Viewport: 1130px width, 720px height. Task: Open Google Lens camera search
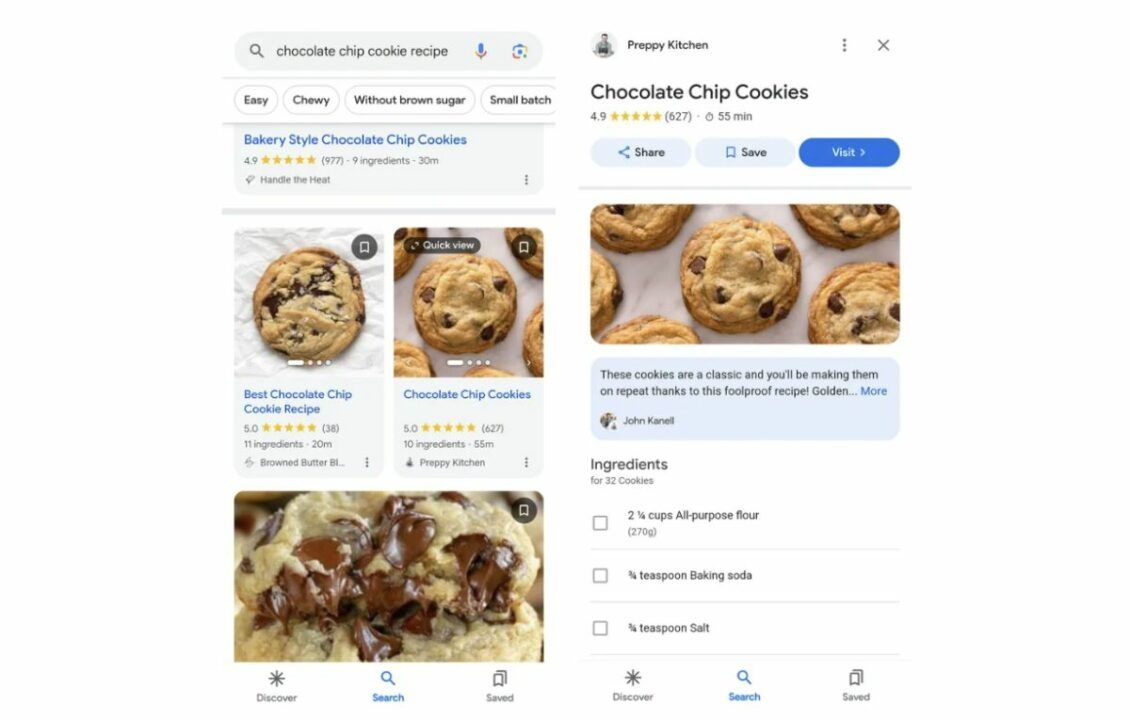(x=519, y=51)
